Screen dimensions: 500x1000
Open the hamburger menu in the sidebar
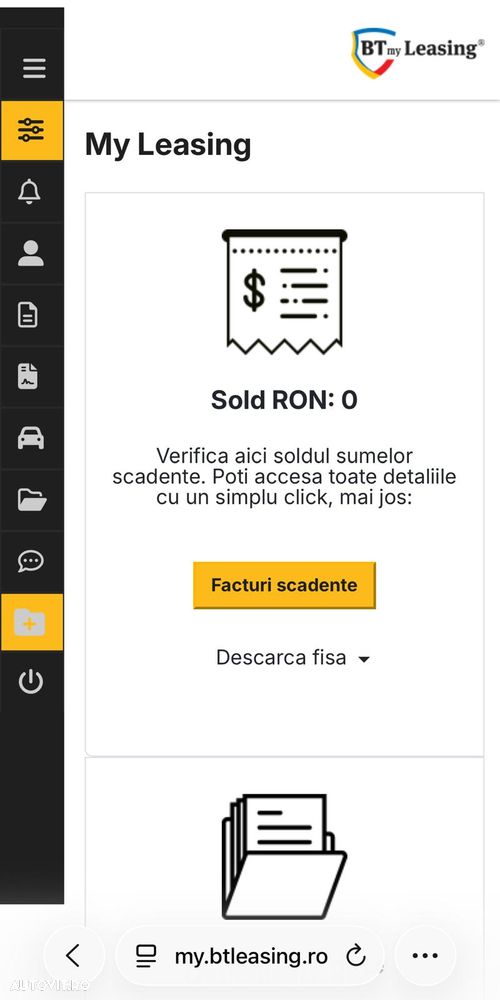[34, 68]
